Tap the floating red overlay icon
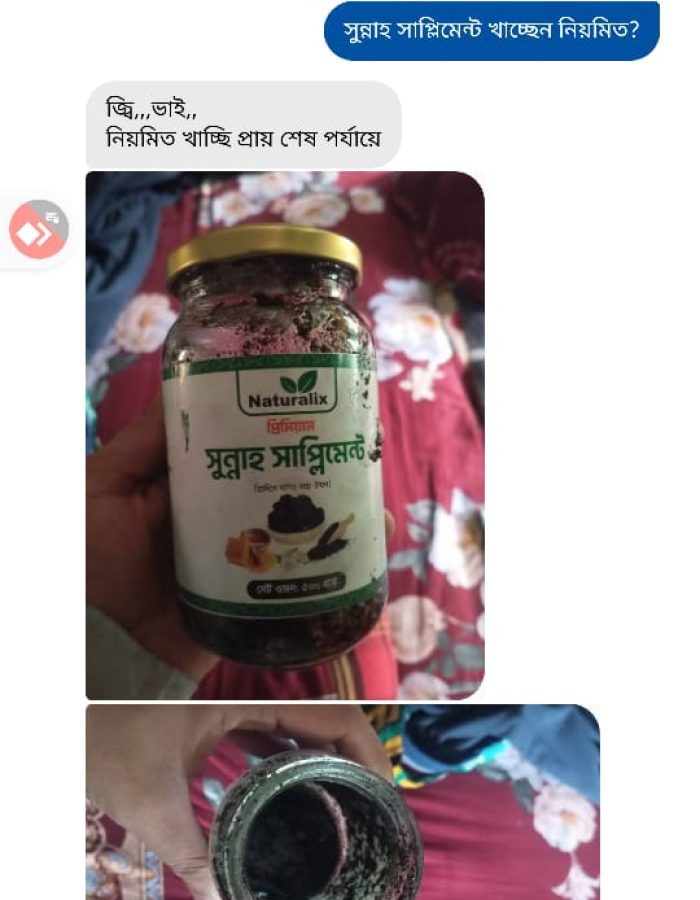700x900 pixels. click(36, 231)
